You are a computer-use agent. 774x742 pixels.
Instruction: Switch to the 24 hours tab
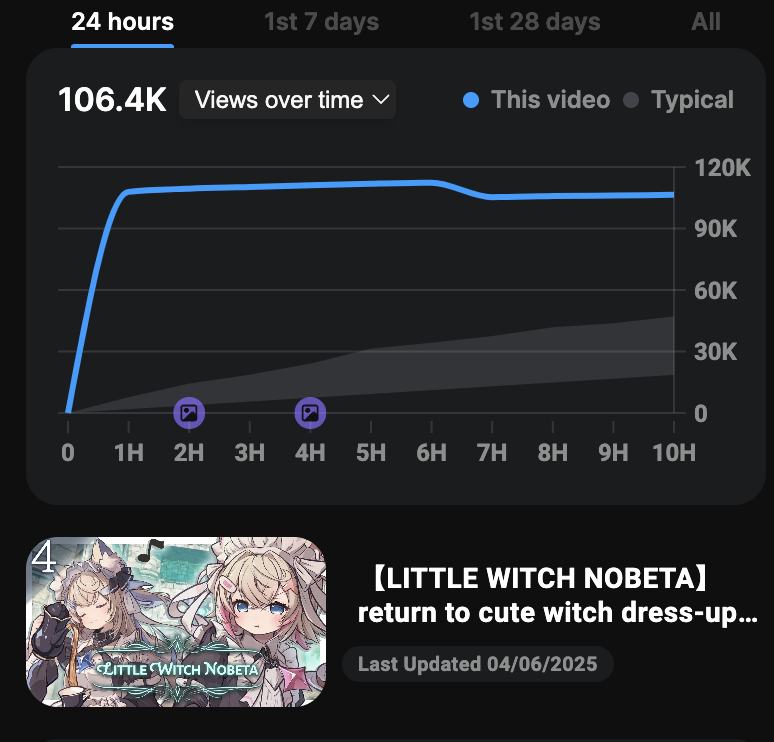[x=122, y=22]
